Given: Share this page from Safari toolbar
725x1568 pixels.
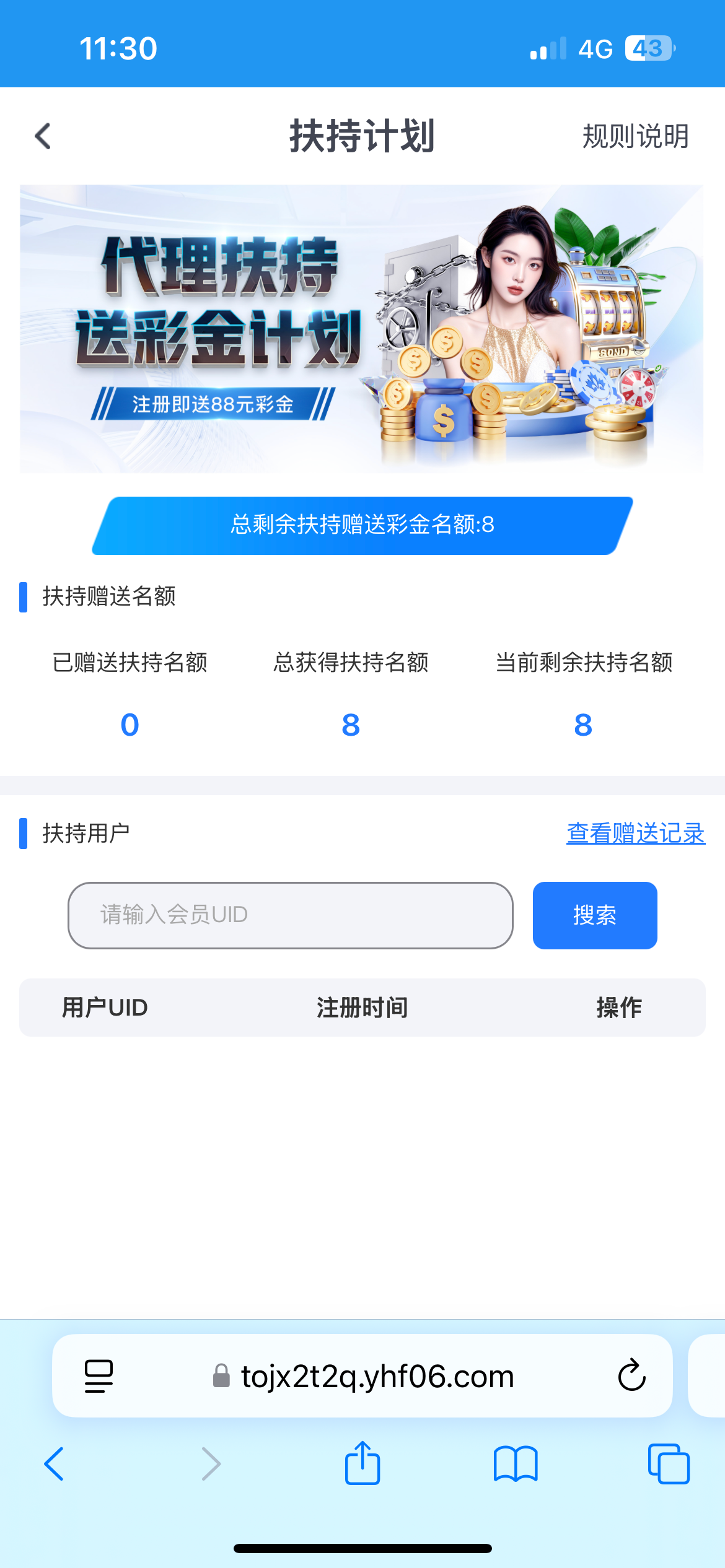Looking at the screenshot, I should point(362,1463).
